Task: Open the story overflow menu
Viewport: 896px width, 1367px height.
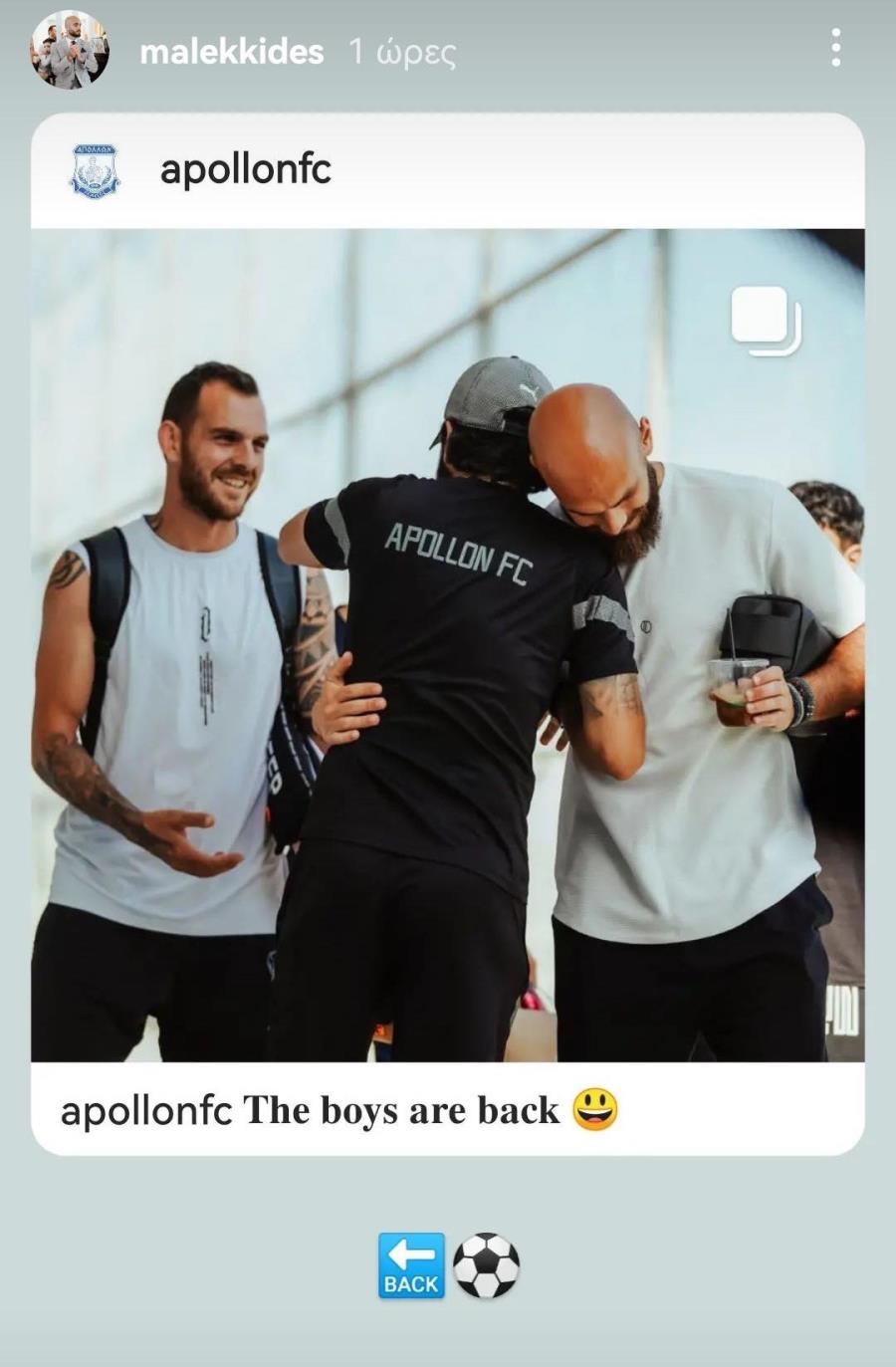Action: click(834, 48)
